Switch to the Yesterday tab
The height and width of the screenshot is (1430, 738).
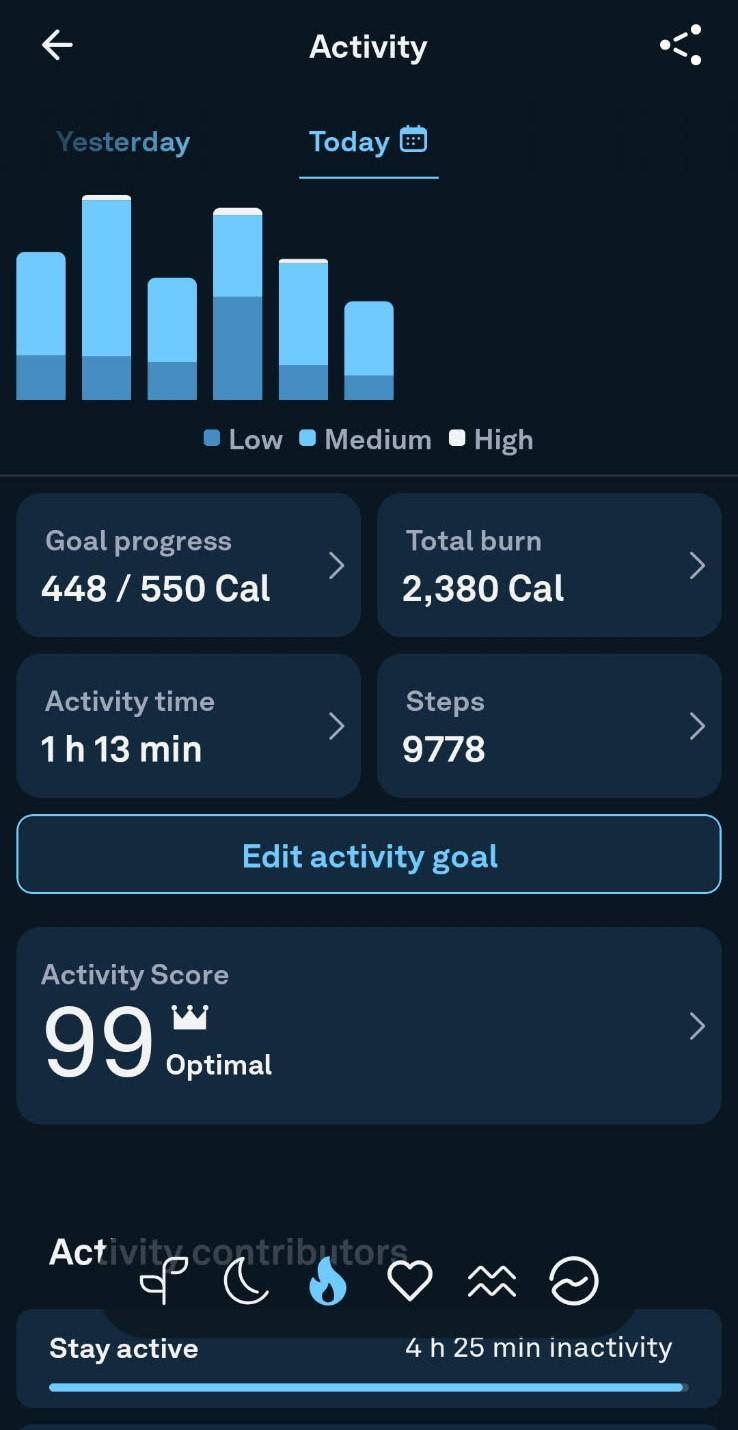coord(123,142)
